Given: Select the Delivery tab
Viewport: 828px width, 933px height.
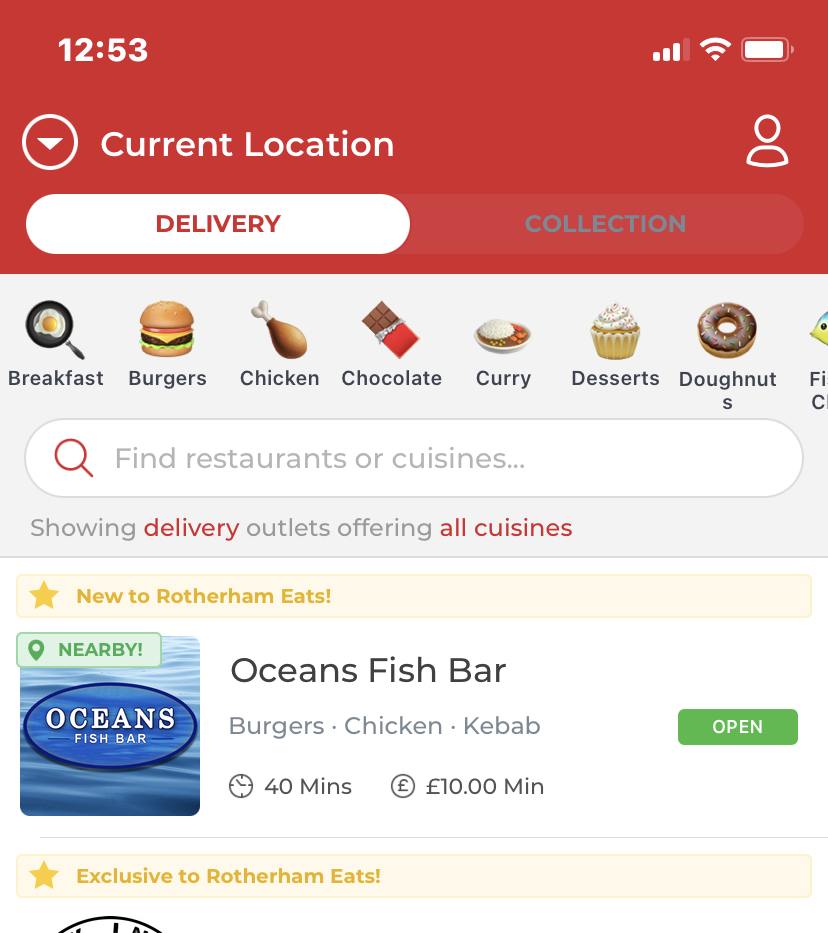Looking at the screenshot, I should click(218, 224).
